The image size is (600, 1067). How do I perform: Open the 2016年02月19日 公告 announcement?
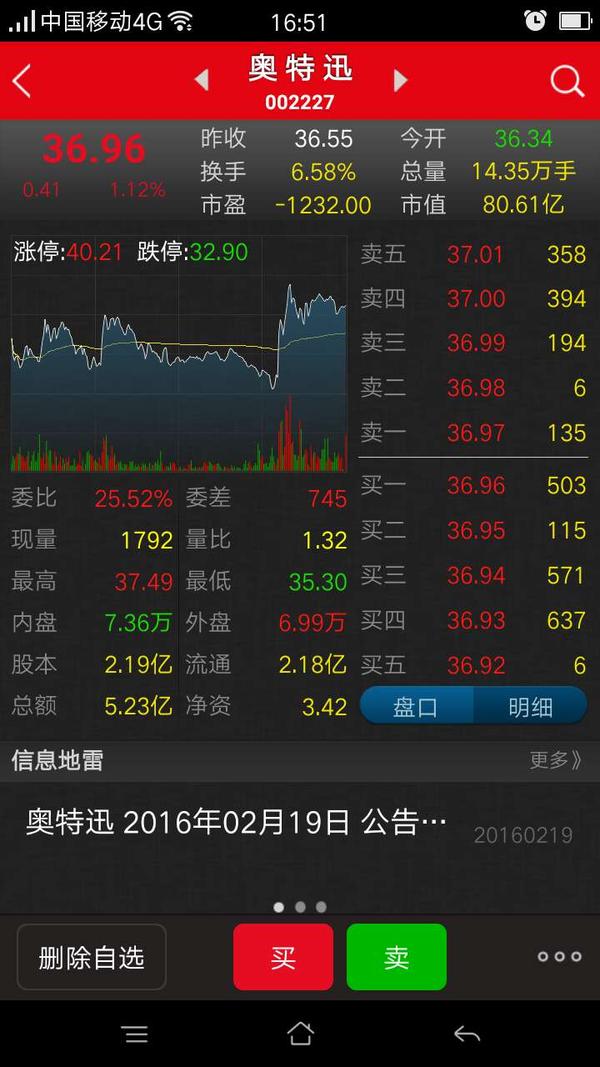300,825
